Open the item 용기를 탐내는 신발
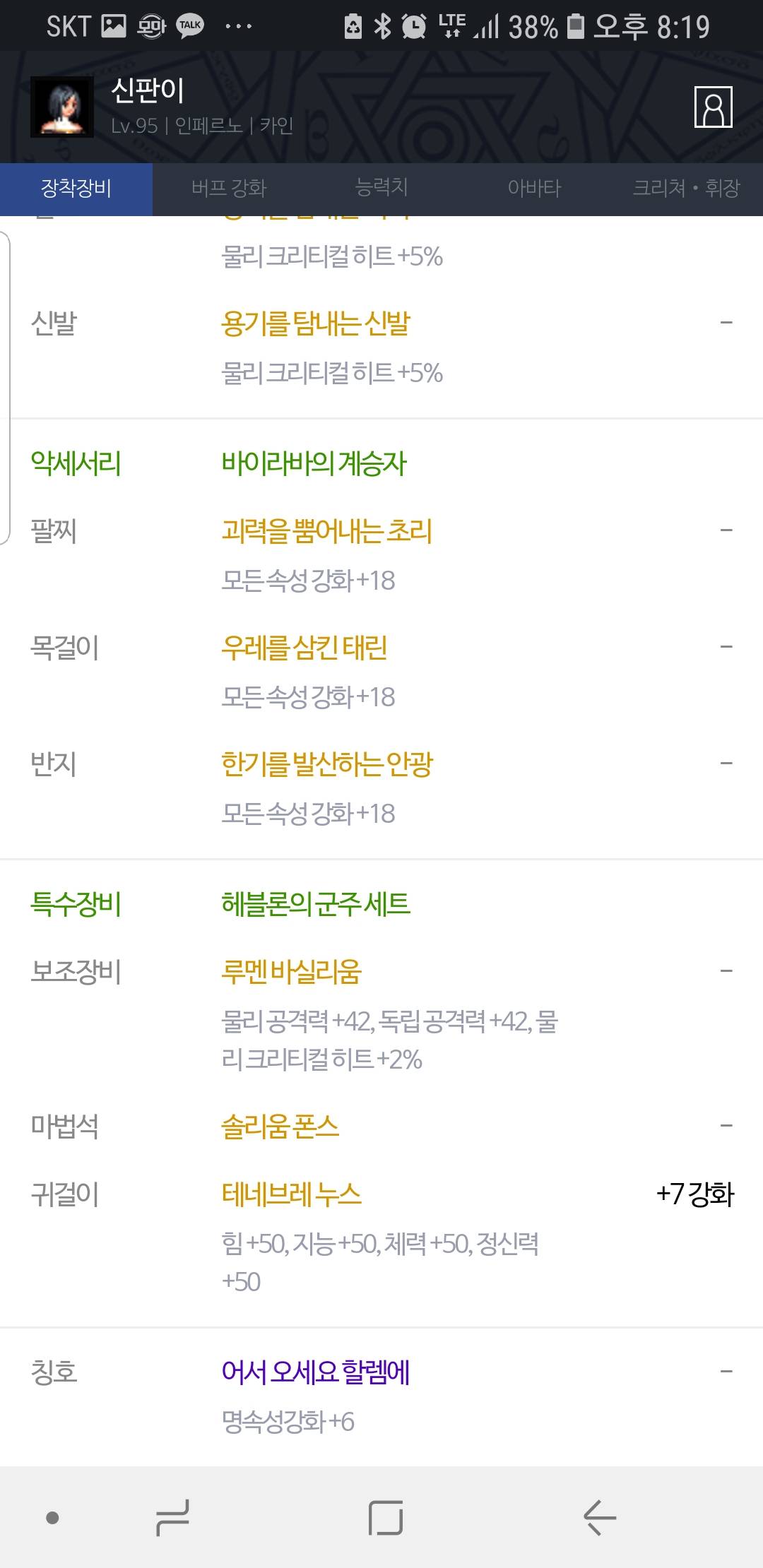The image size is (763, 1568). [x=315, y=323]
